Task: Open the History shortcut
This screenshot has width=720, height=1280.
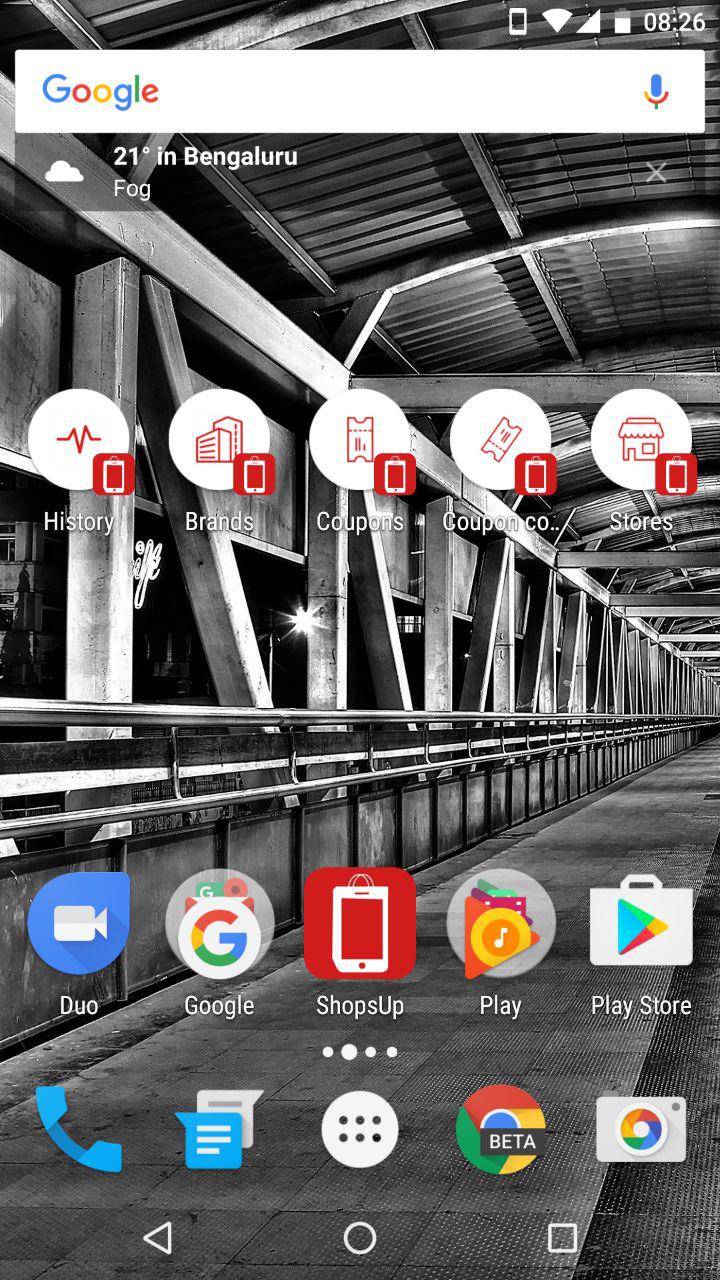Action: [79, 441]
